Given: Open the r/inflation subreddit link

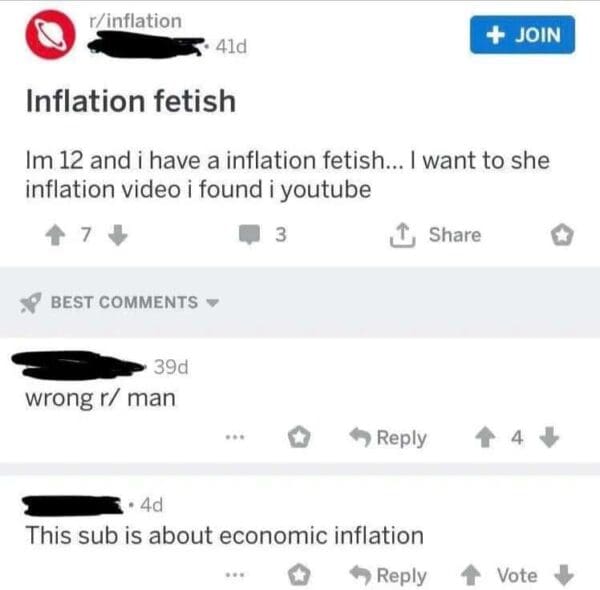Looking at the screenshot, I should [136, 20].
